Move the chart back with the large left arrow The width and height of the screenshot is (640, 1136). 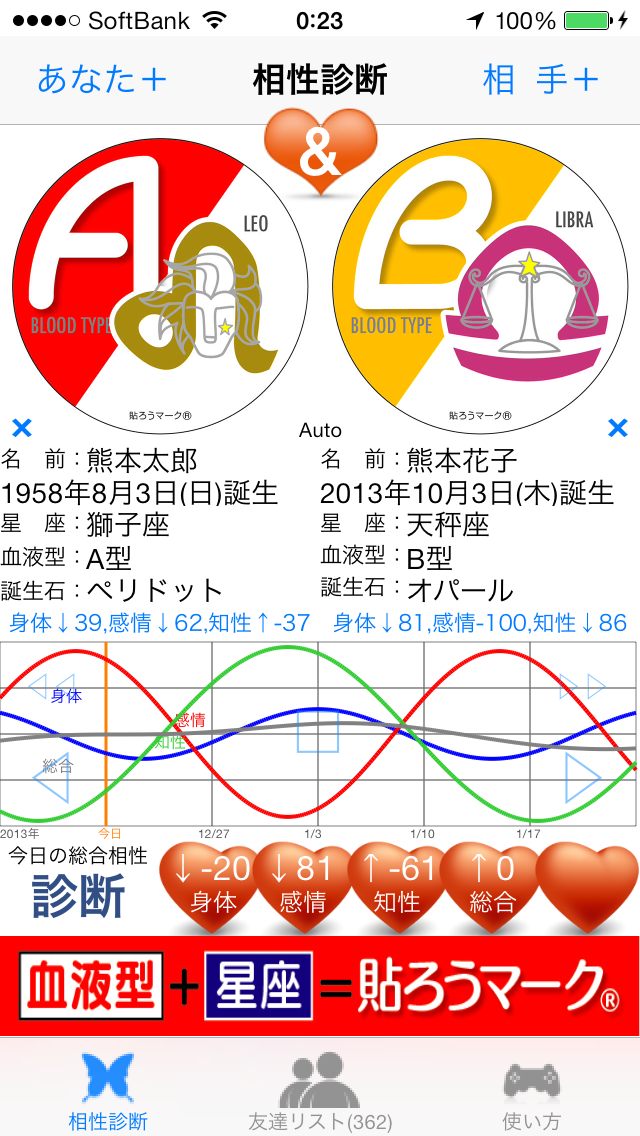(52, 778)
